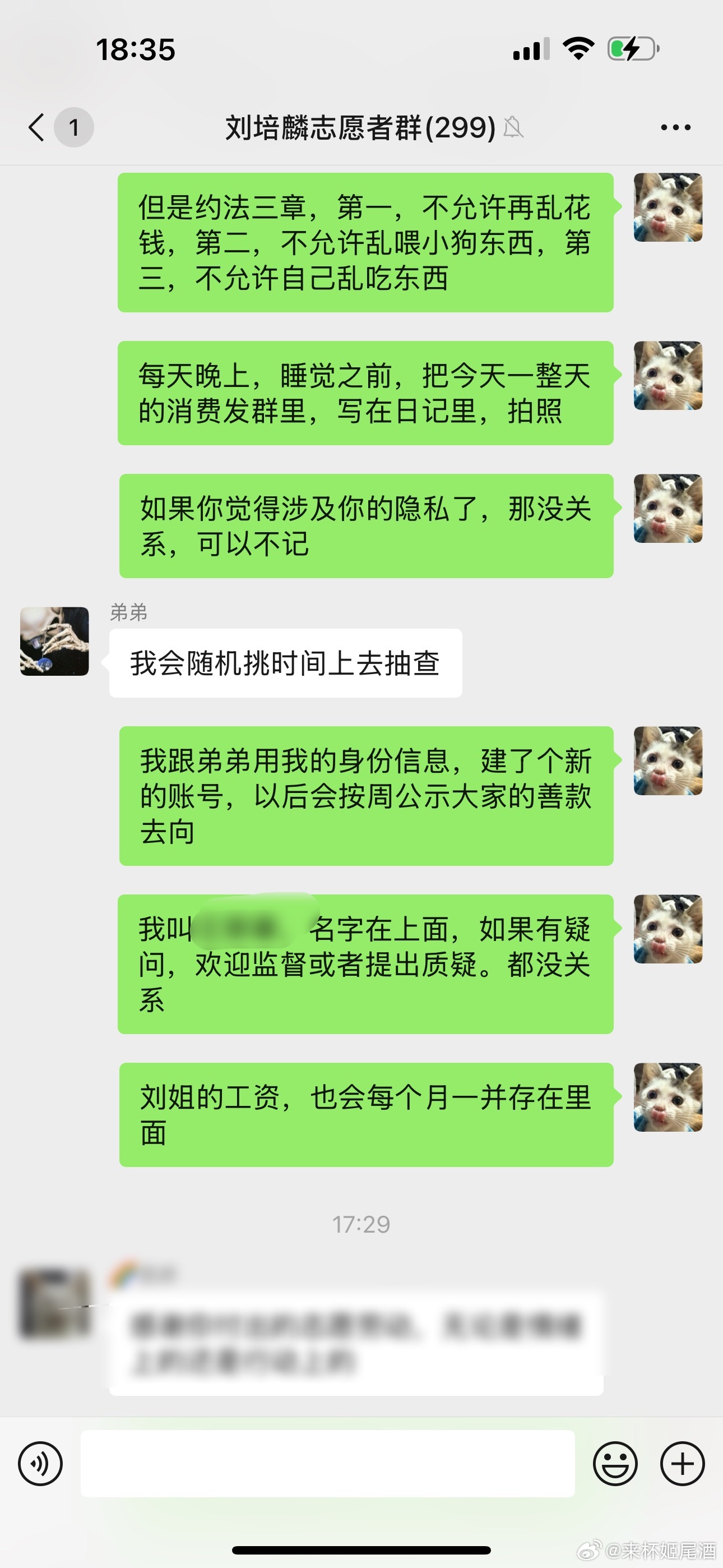Open group chat details menu

[675, 127]
